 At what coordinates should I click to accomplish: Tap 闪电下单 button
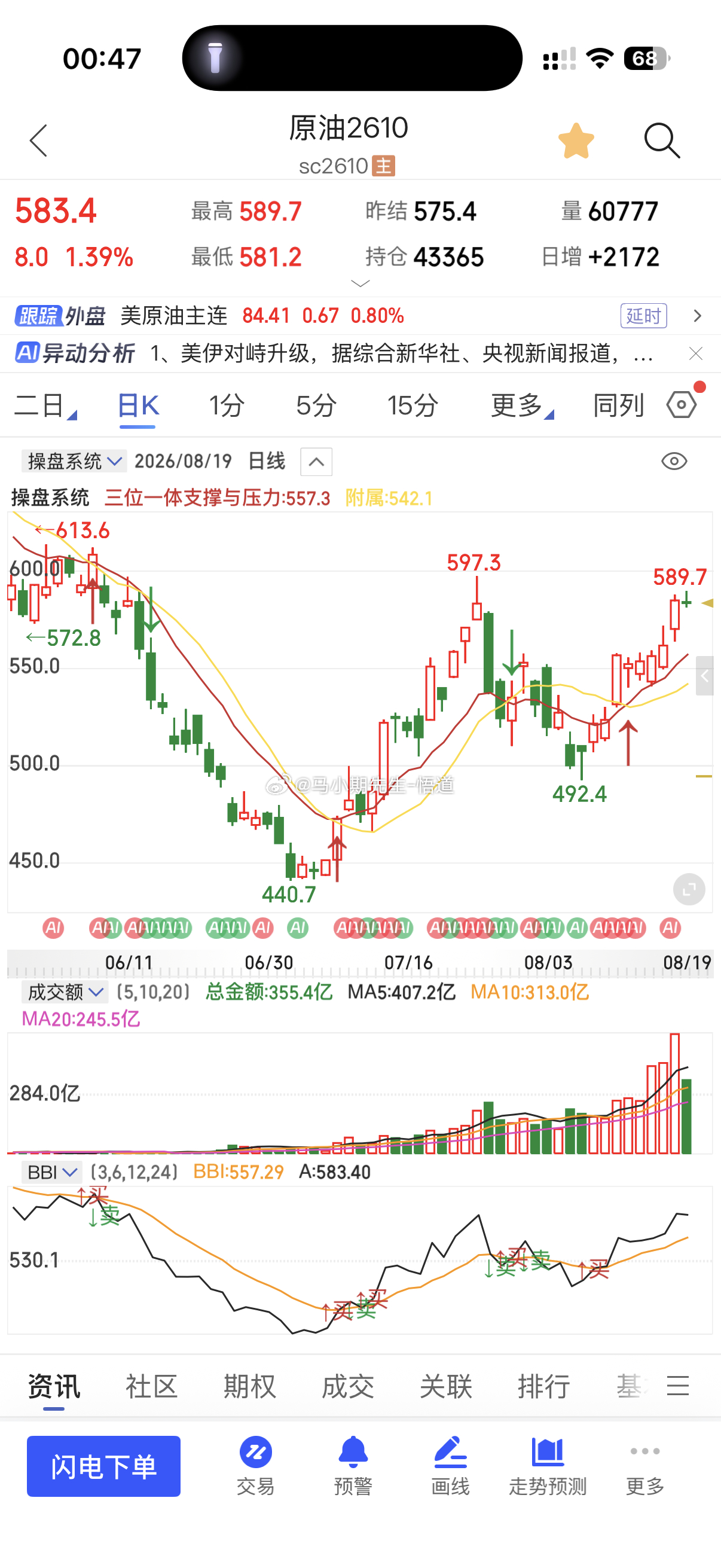103,1466
